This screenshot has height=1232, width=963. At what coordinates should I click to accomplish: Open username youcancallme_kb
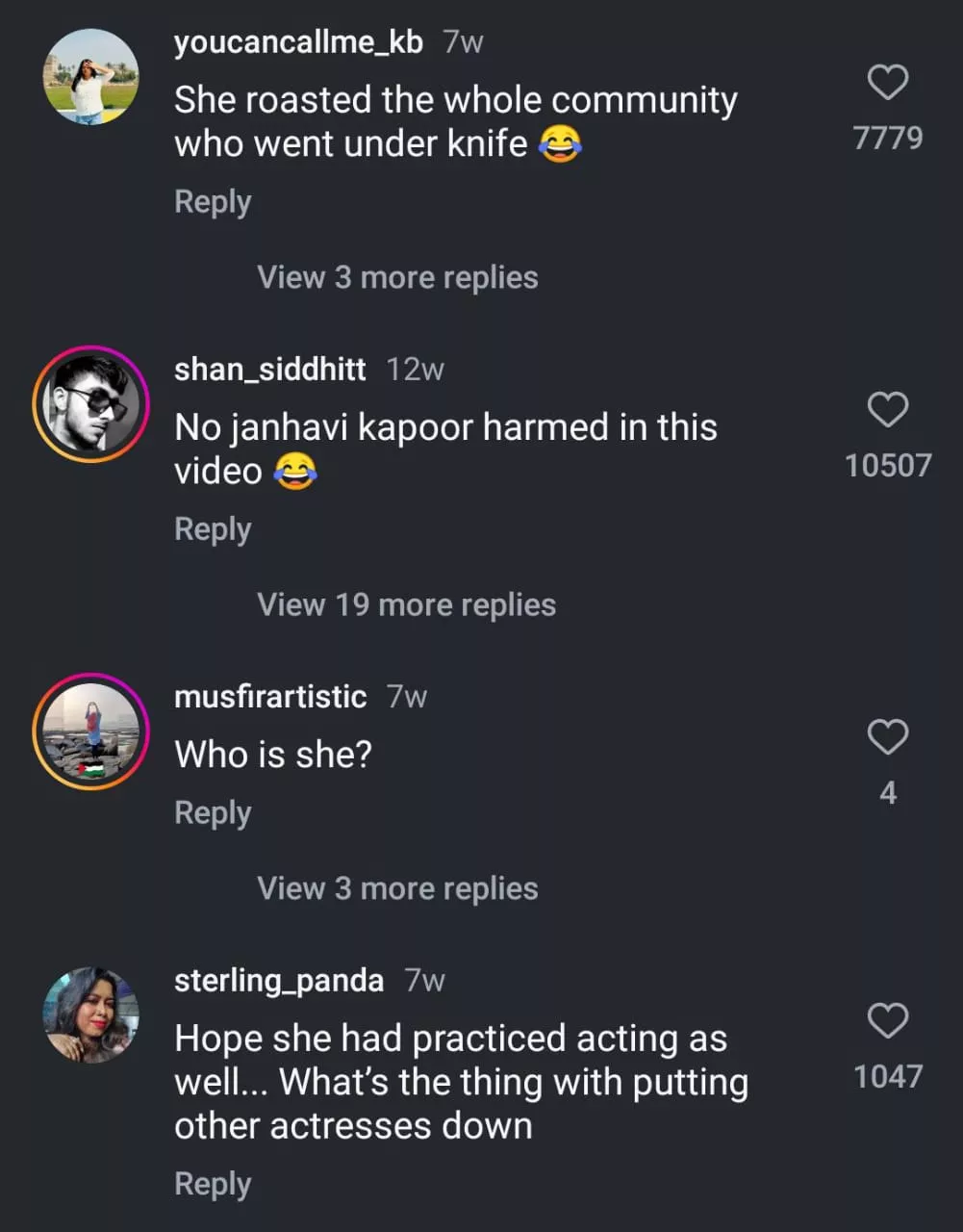tap(298, 42)
